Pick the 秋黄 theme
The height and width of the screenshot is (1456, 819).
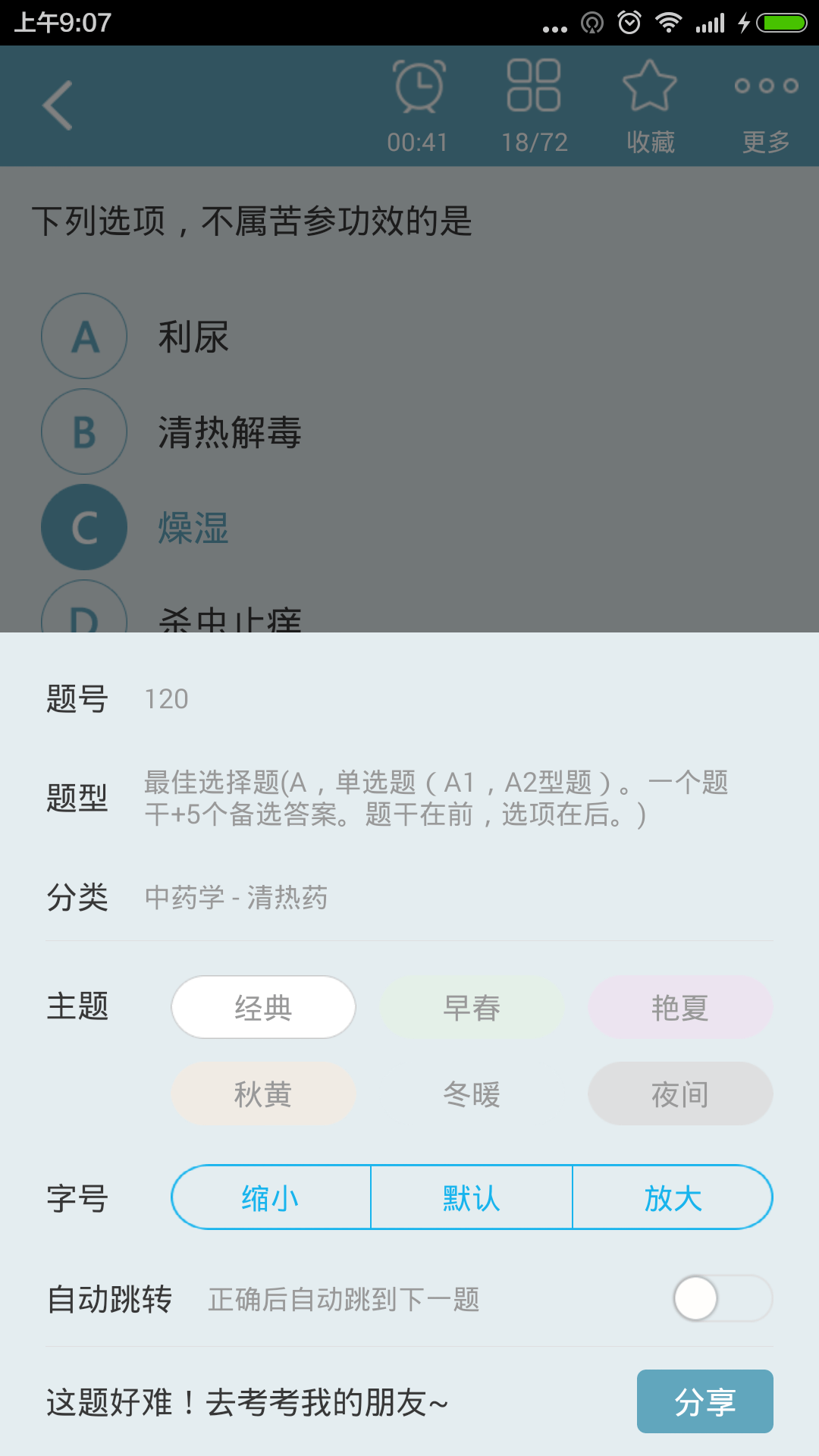point(263,1094)
